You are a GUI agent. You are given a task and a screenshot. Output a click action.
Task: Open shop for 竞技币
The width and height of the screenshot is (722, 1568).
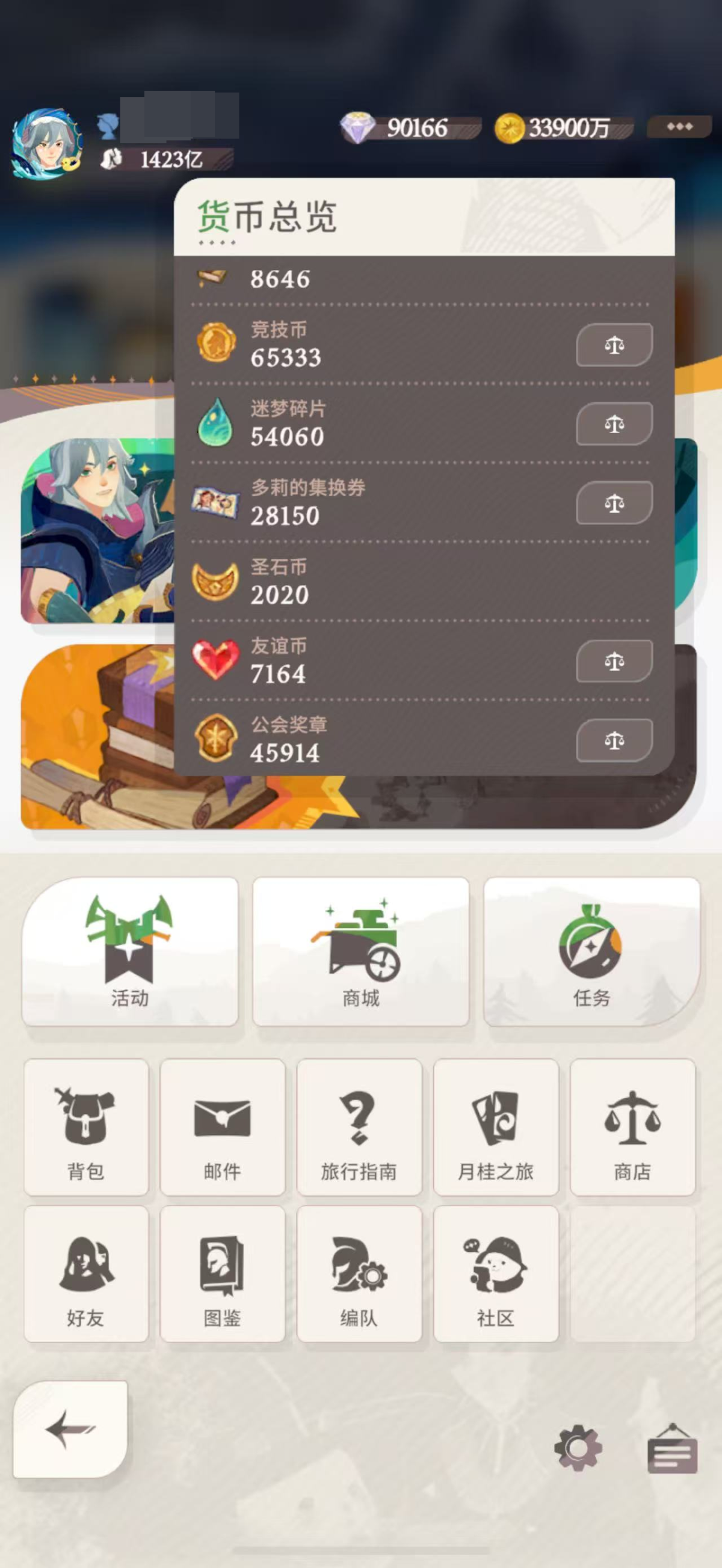(614, 345)
